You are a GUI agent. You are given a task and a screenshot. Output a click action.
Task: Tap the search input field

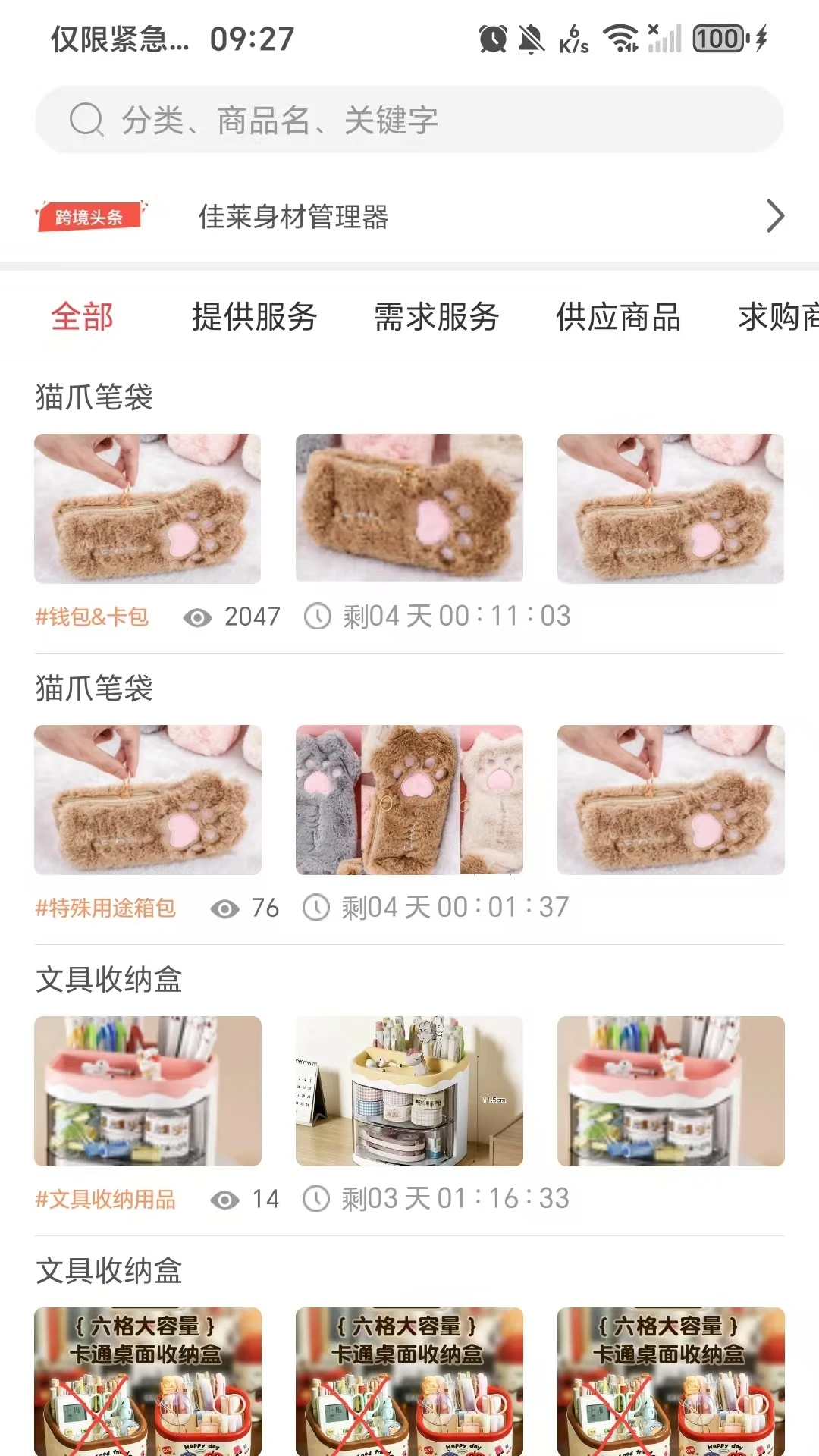409,120
